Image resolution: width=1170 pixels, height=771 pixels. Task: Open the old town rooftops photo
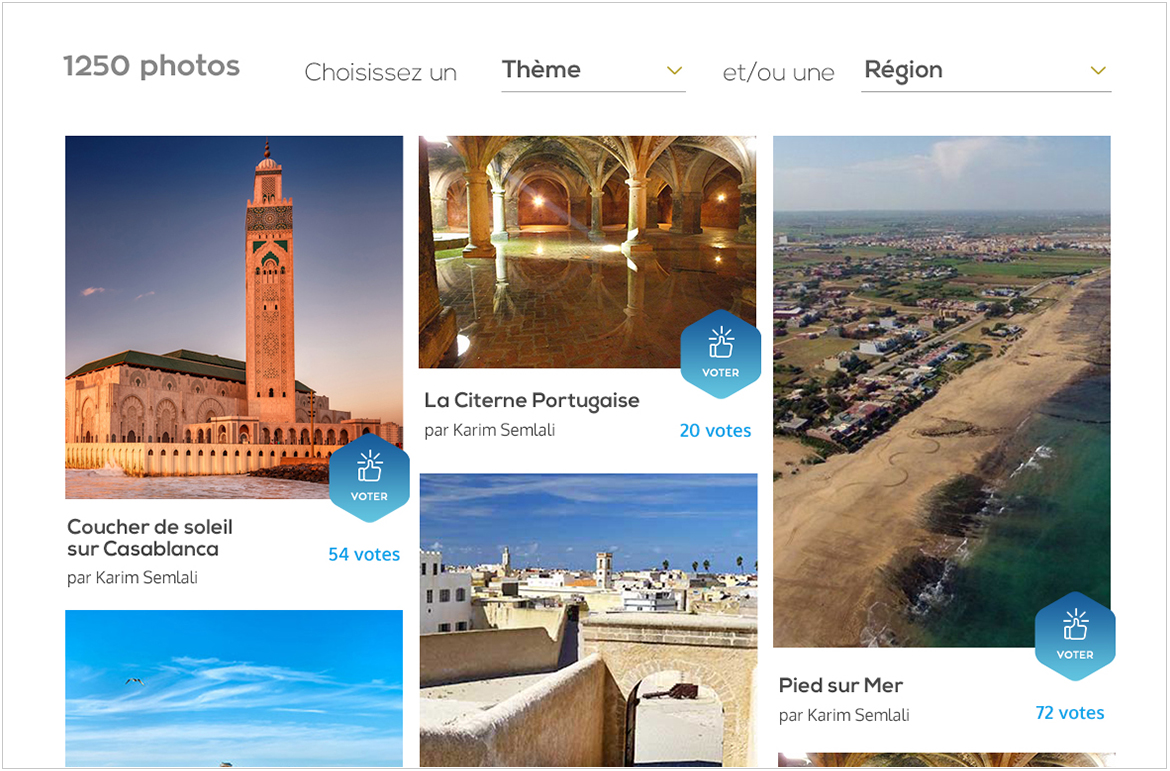[588, 620]
